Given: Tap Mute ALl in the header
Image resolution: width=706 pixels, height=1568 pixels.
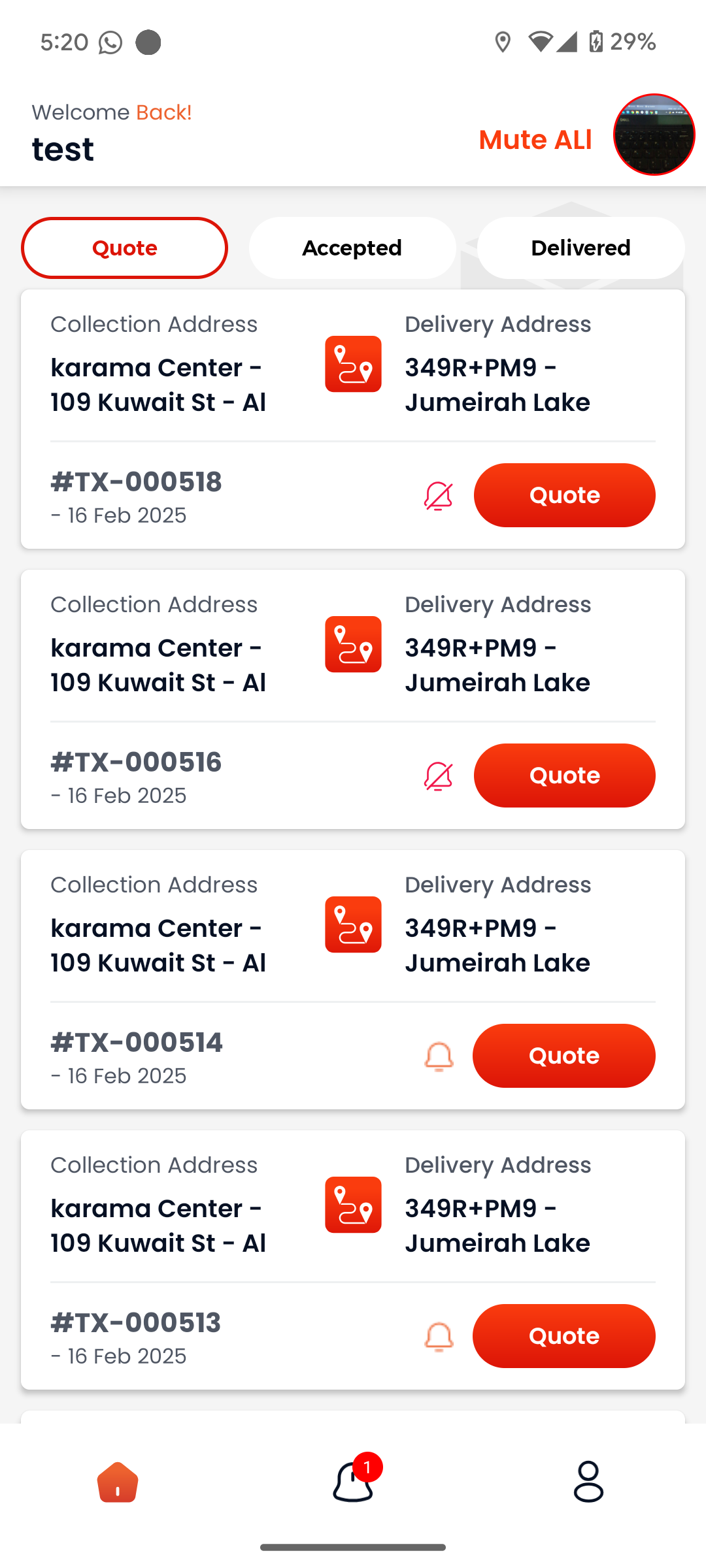Looking at the screenshot, I should point(535,140).
